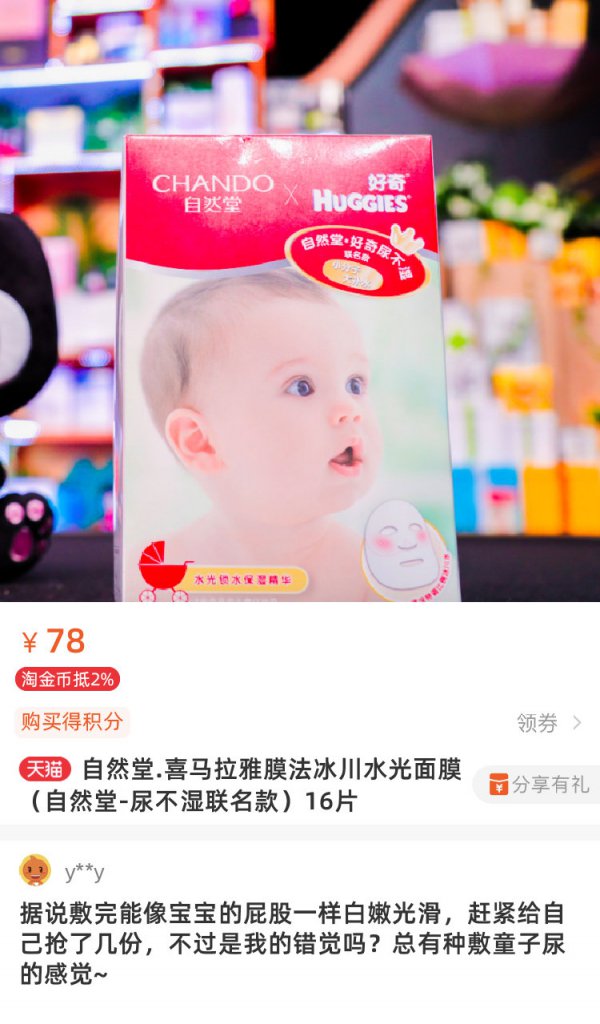
Task: Open the 领券 coupon row
Action: click(x=548, y=723)
